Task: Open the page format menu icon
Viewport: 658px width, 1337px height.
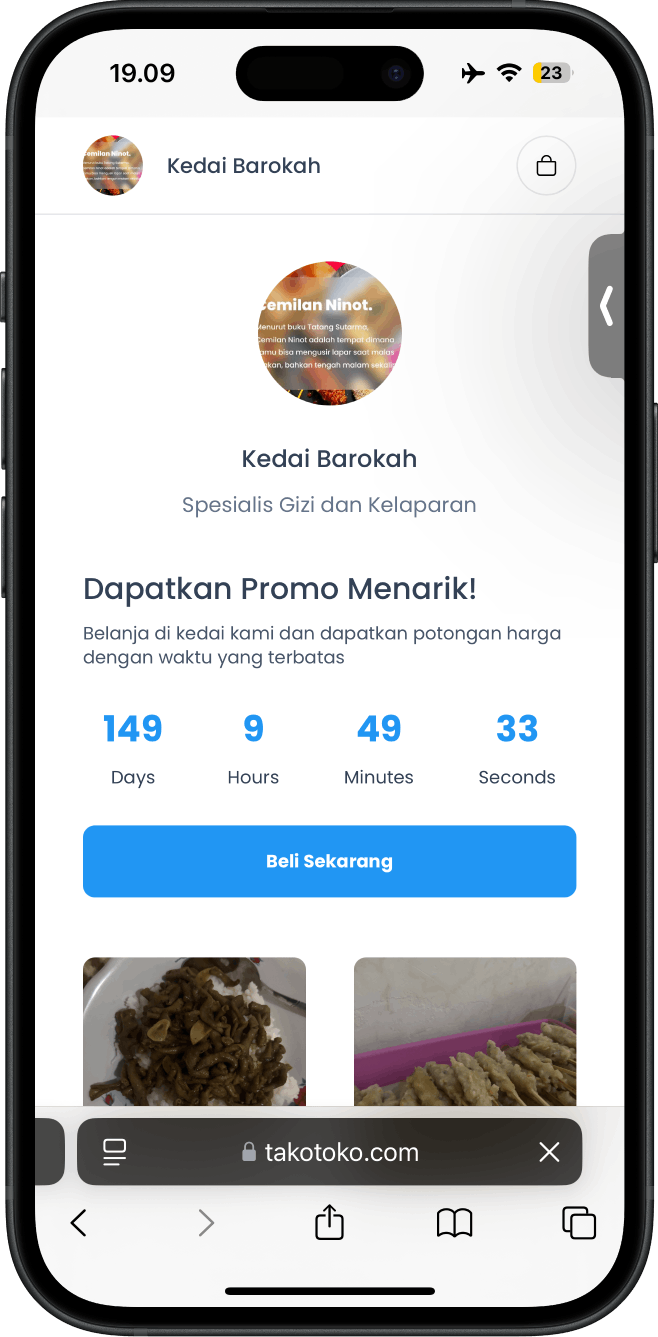Action: click(x=115, y=1152)
